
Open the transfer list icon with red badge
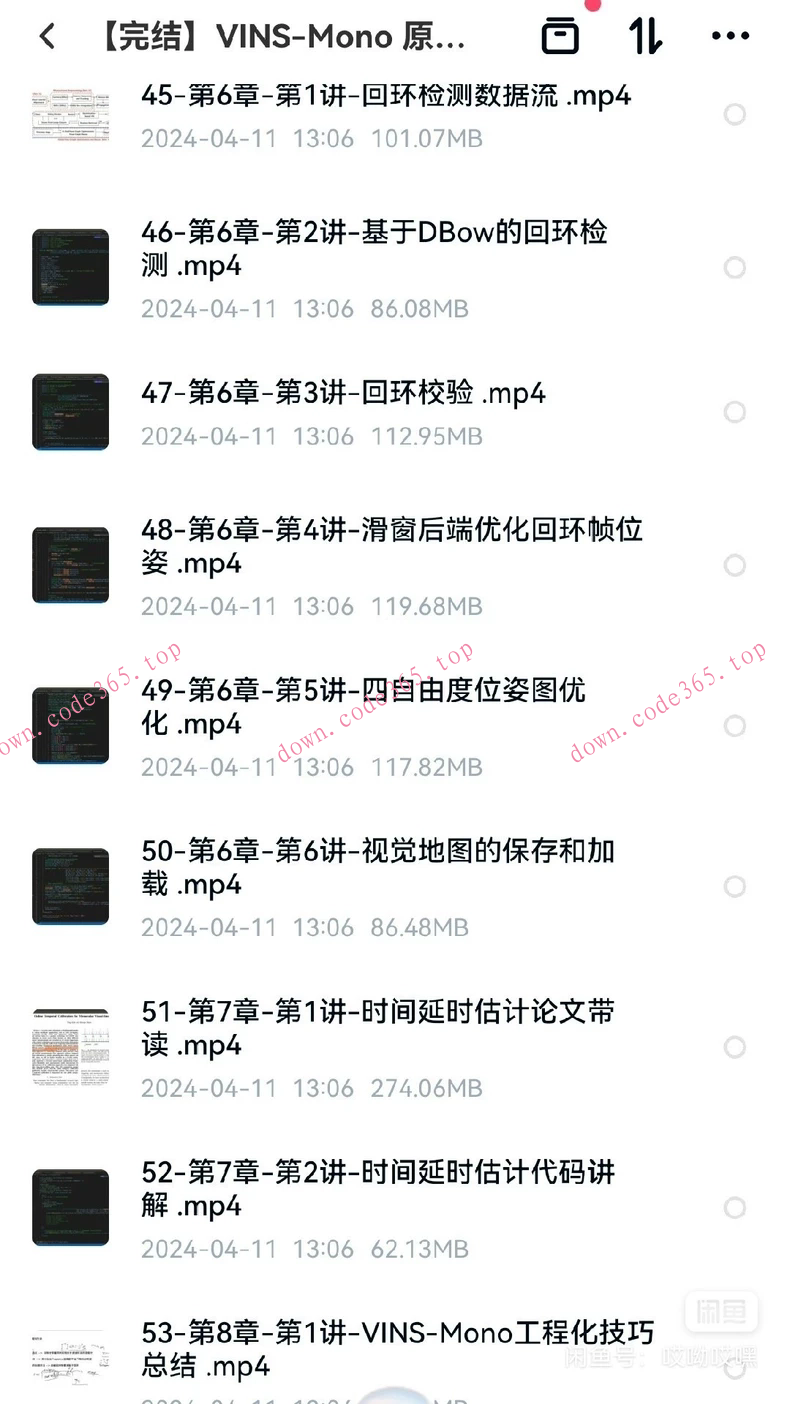[560, 36]
